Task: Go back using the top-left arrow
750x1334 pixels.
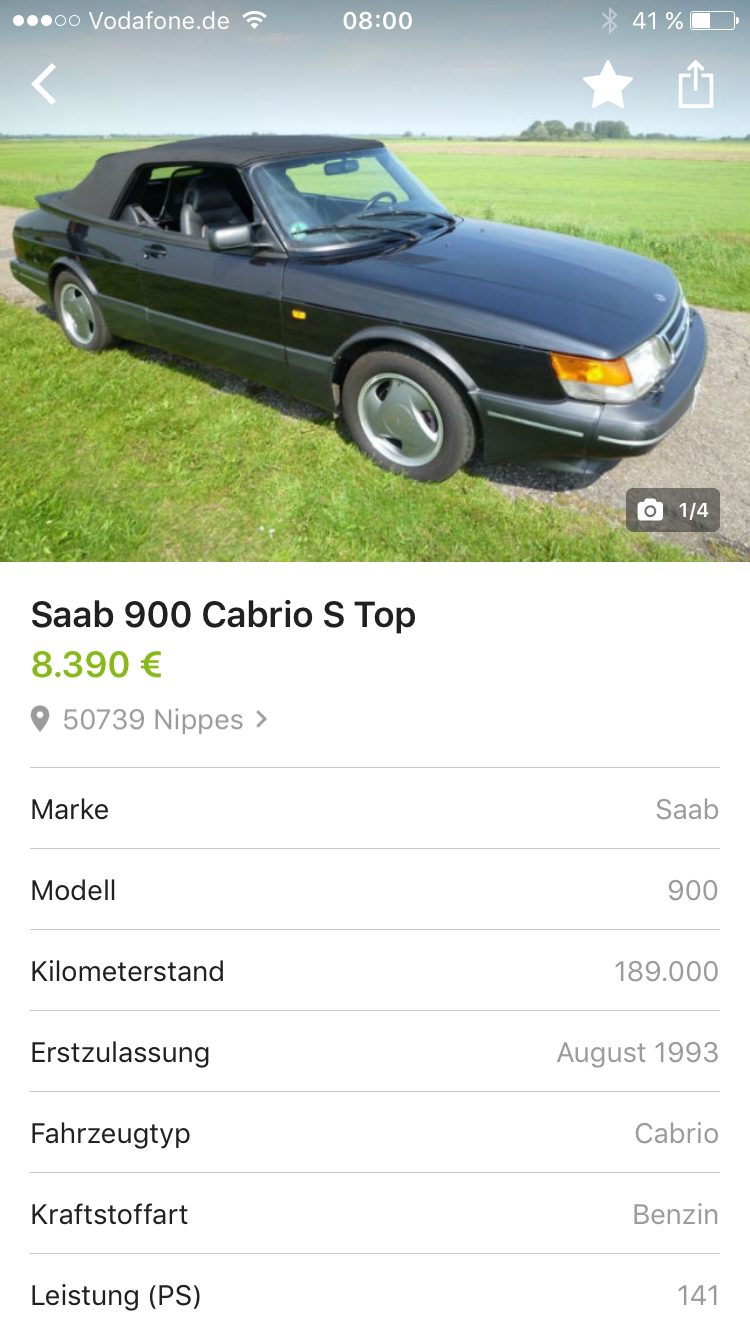Action: pyautogui.click(x=44, y=84)
